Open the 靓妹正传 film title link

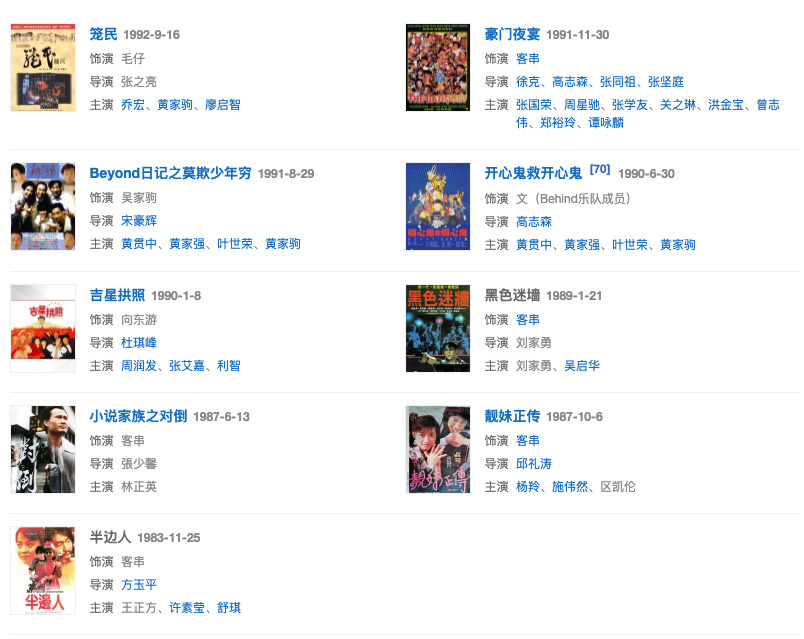coord(512,416)
